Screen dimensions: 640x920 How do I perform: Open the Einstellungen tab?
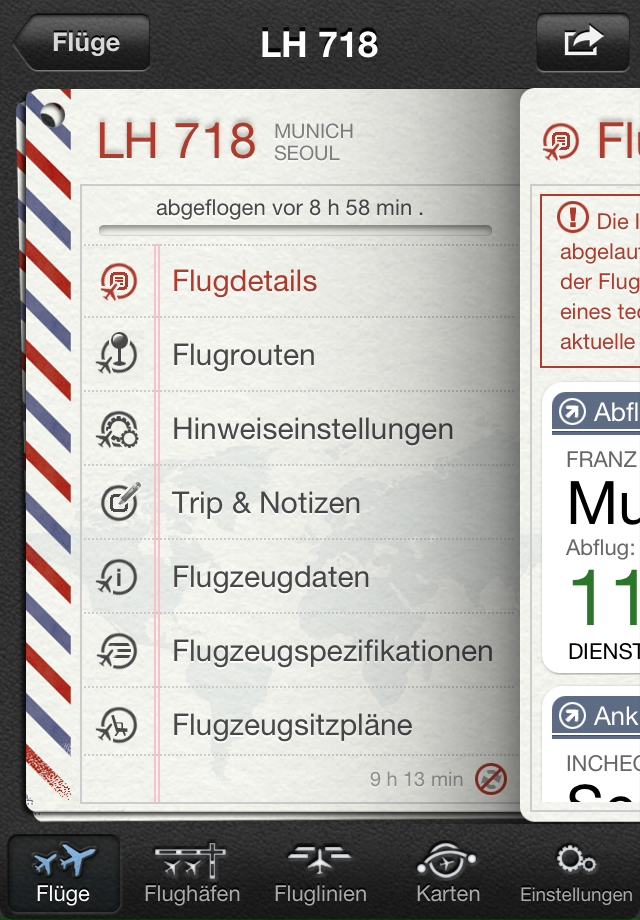click(576, 873)
